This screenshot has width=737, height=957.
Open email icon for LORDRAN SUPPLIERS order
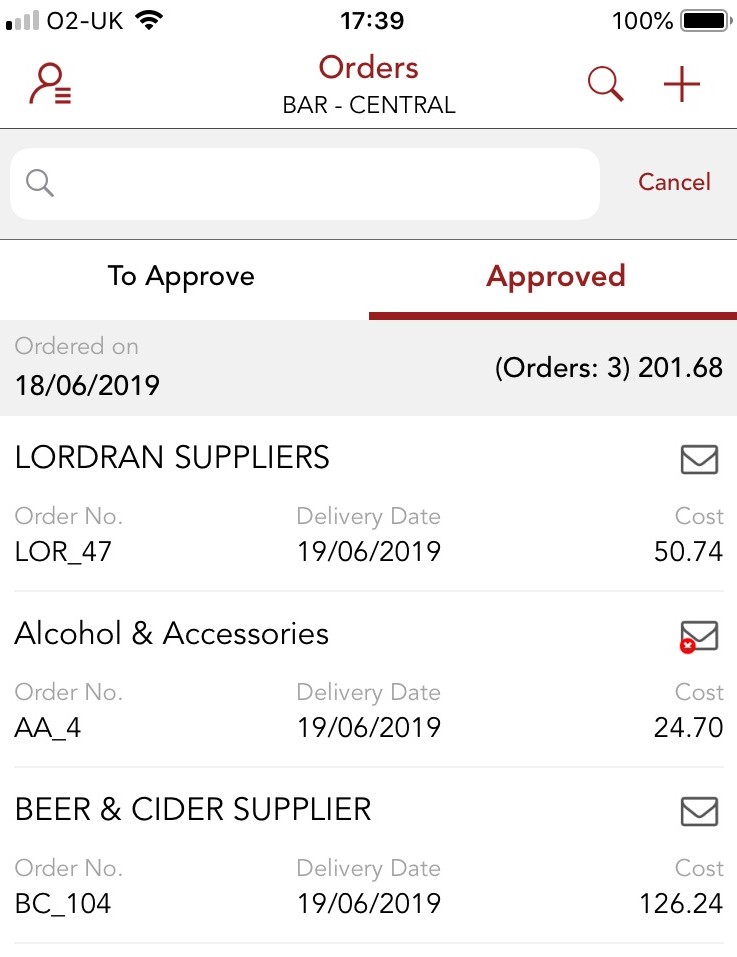pos(700,460)
